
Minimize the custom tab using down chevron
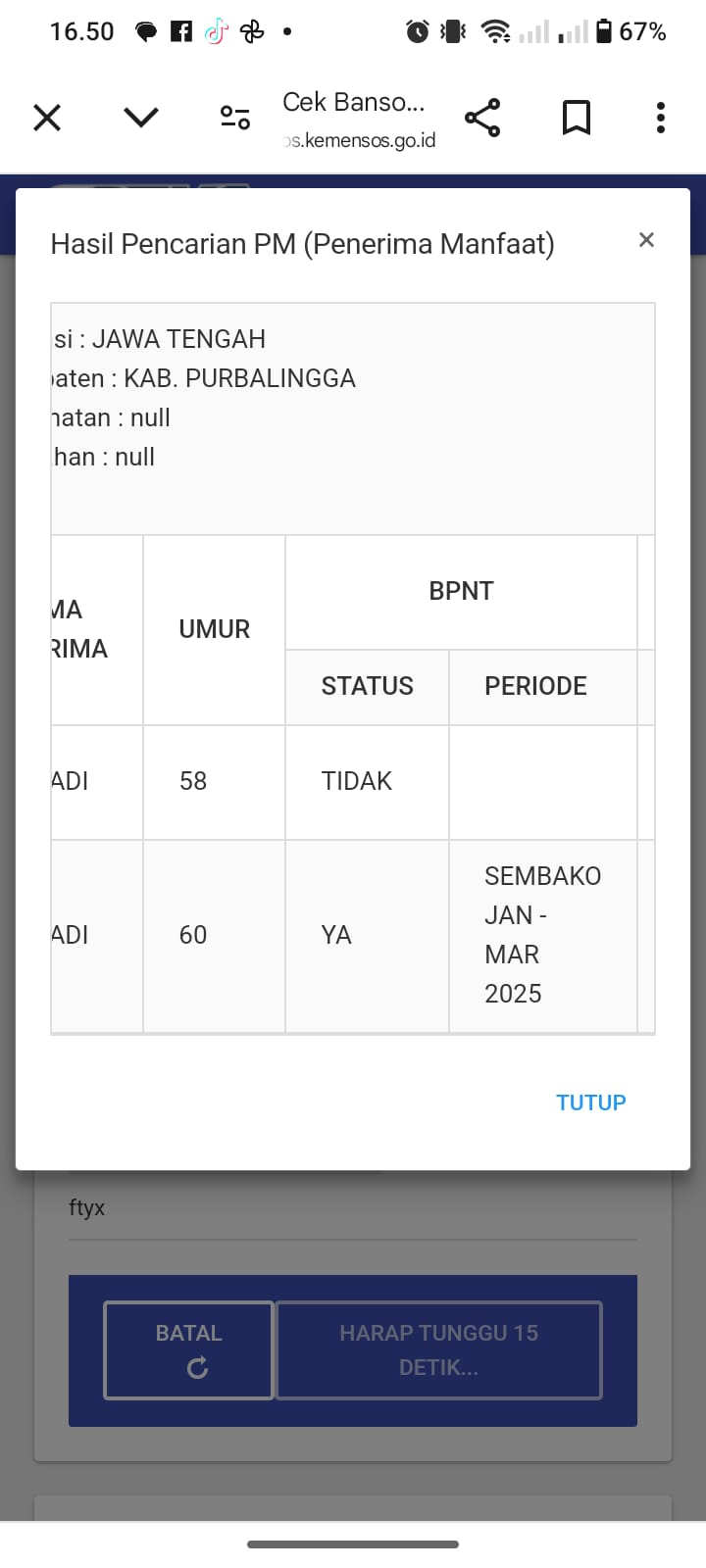(141, 118)
